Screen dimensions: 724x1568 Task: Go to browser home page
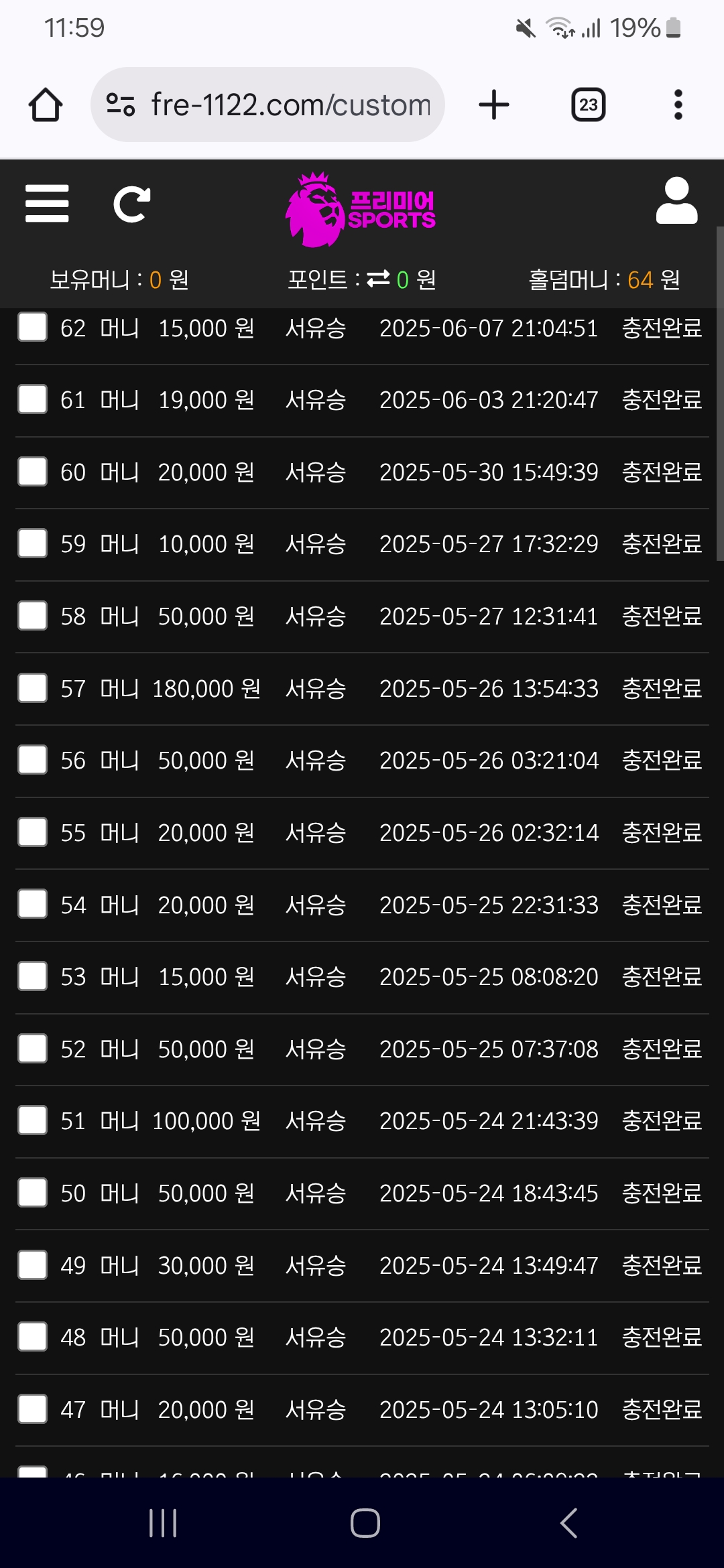point(46,105)
